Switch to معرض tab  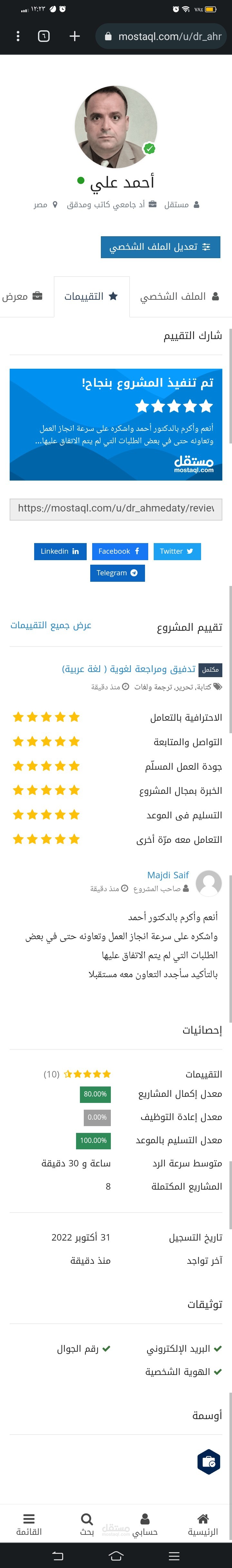(x=22, y=297)
